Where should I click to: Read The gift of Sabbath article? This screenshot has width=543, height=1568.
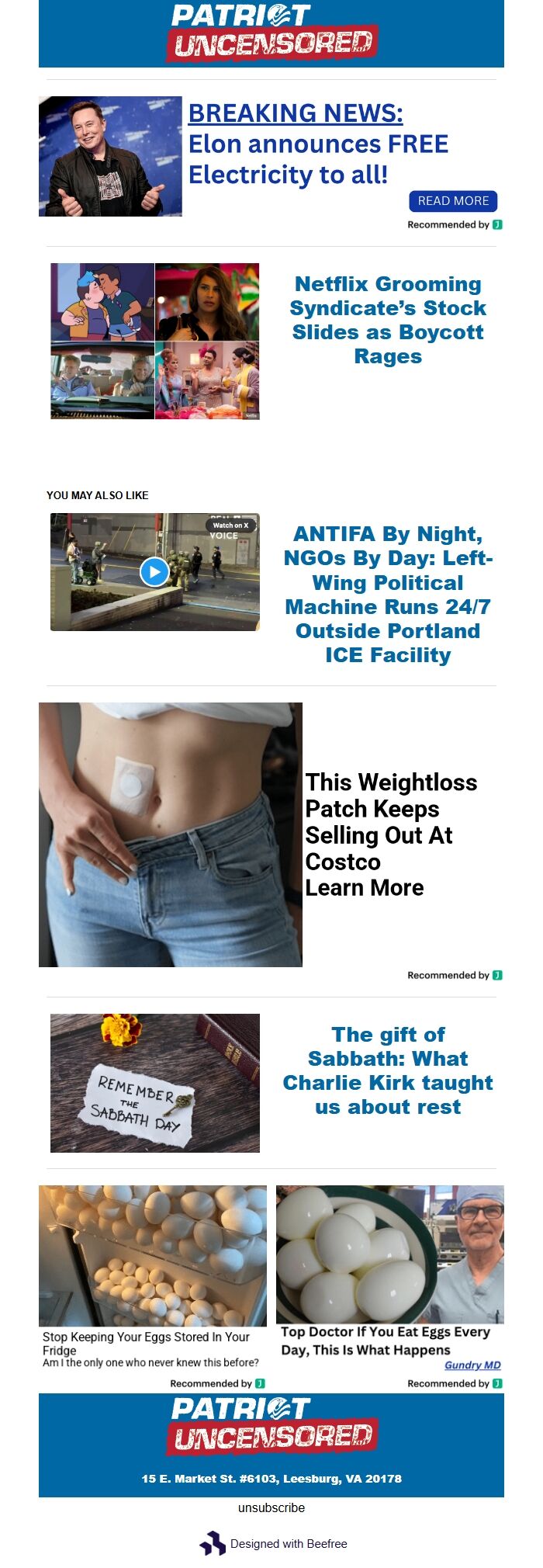388,1070
